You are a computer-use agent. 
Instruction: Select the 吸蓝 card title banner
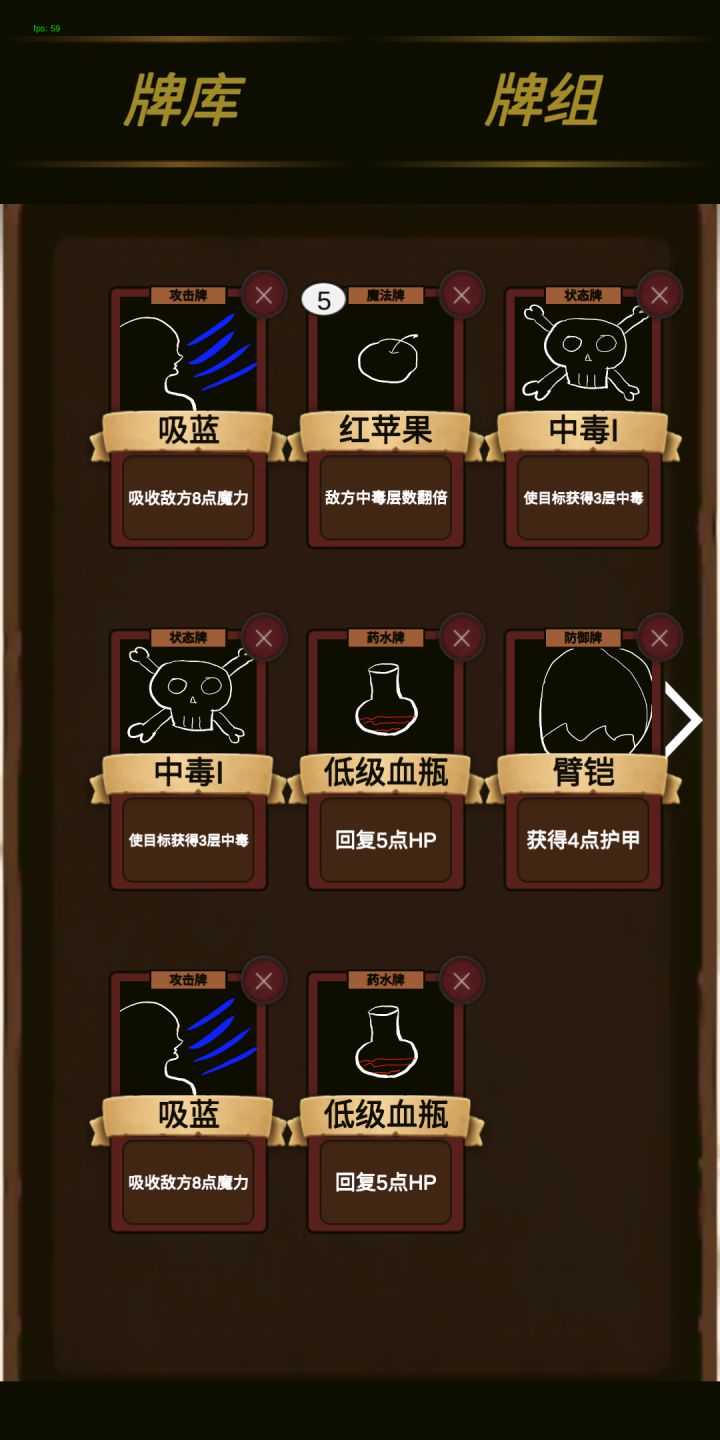188,428
